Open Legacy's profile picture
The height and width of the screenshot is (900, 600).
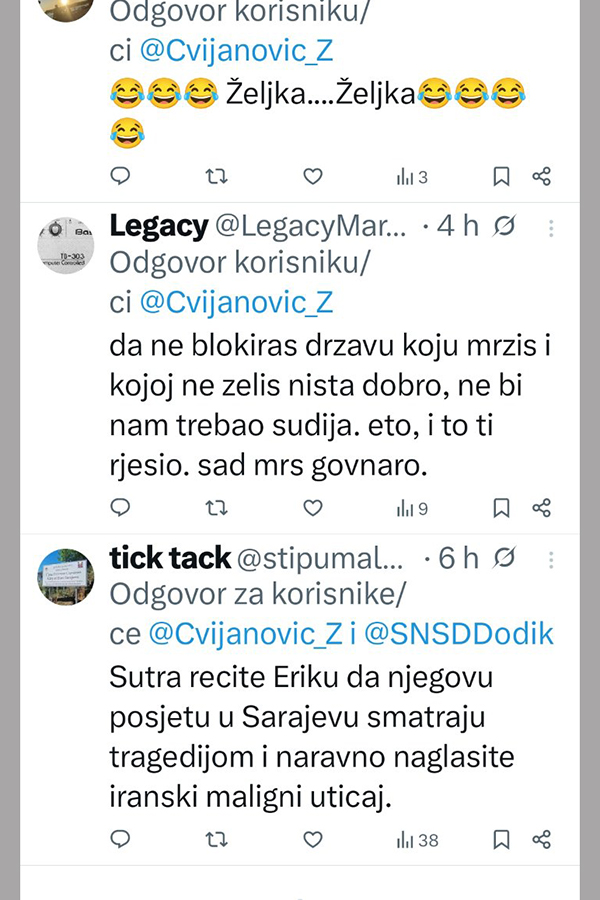pyautogui.click(x=66, y=245)
